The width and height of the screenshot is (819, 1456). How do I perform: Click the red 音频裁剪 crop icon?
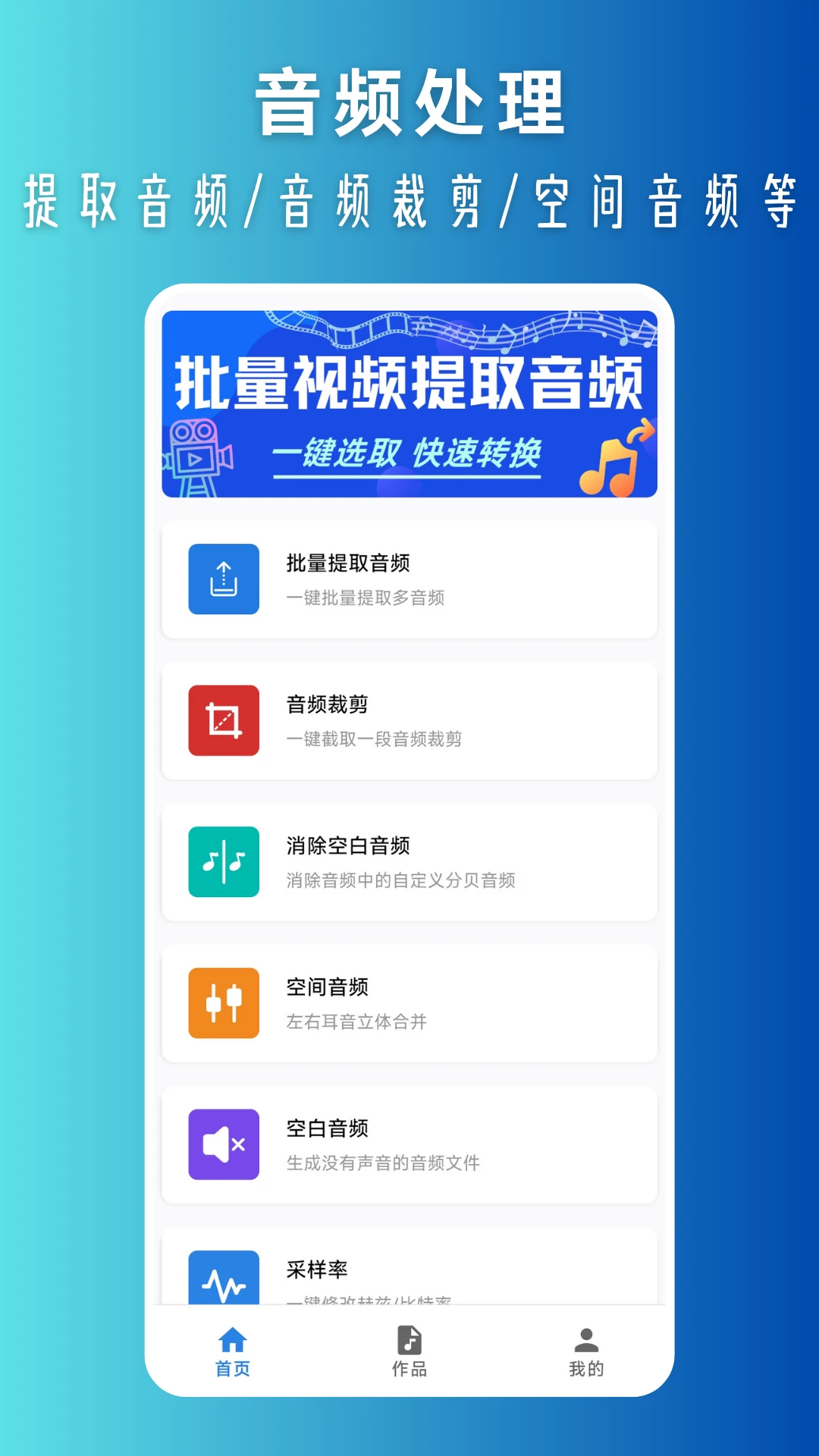click(223, 720)
